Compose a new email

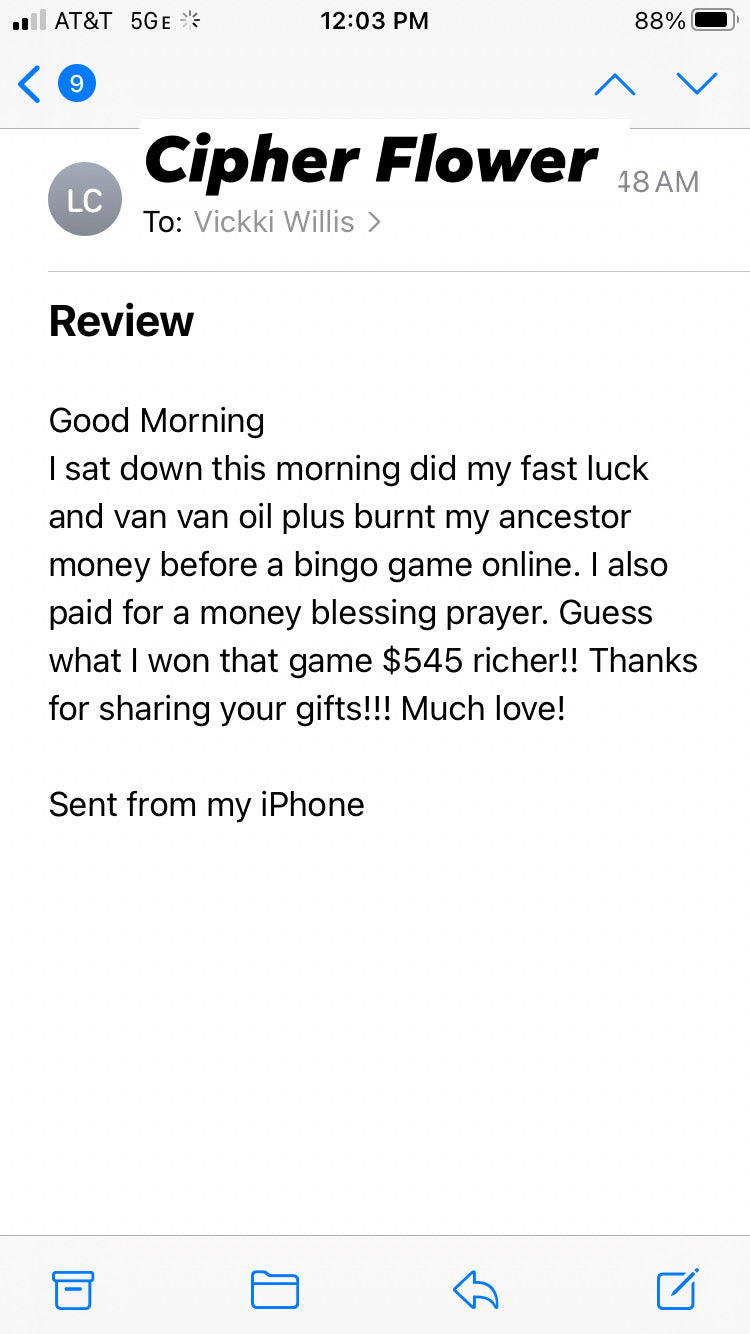(x=677, y=1288)
